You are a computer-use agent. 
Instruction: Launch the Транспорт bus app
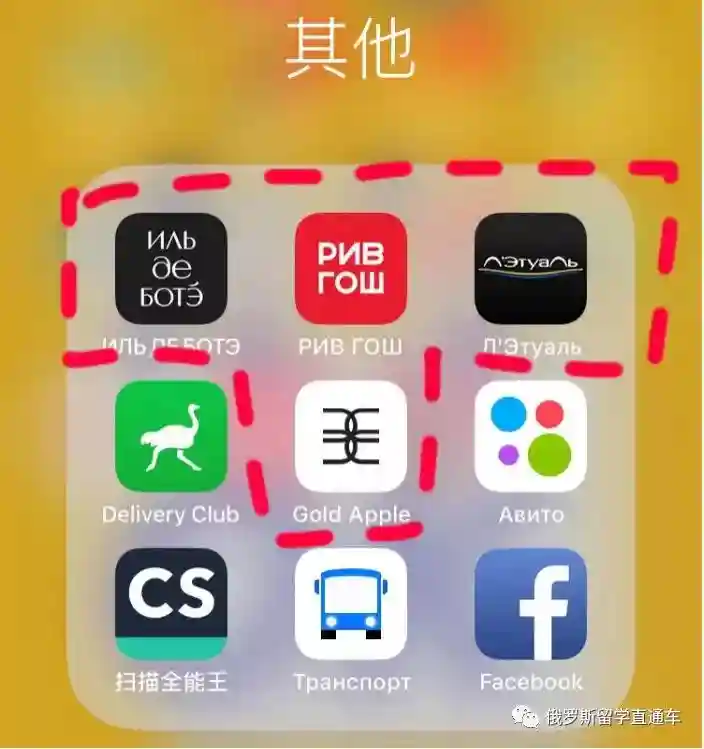click(x=351, y=603)
